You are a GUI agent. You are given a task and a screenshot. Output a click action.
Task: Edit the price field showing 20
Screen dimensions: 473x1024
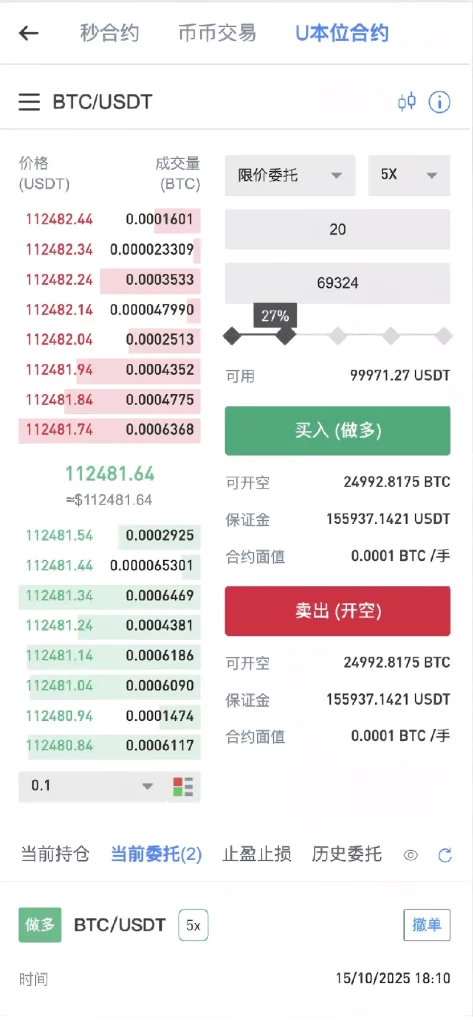coord(338,229)
